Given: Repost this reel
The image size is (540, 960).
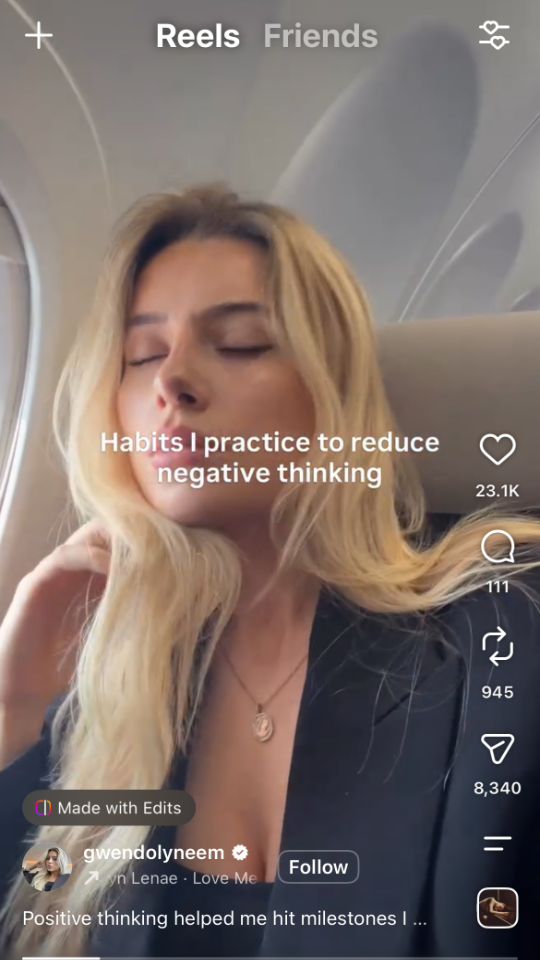Looking at the screenshot, I should click(497, 647).
